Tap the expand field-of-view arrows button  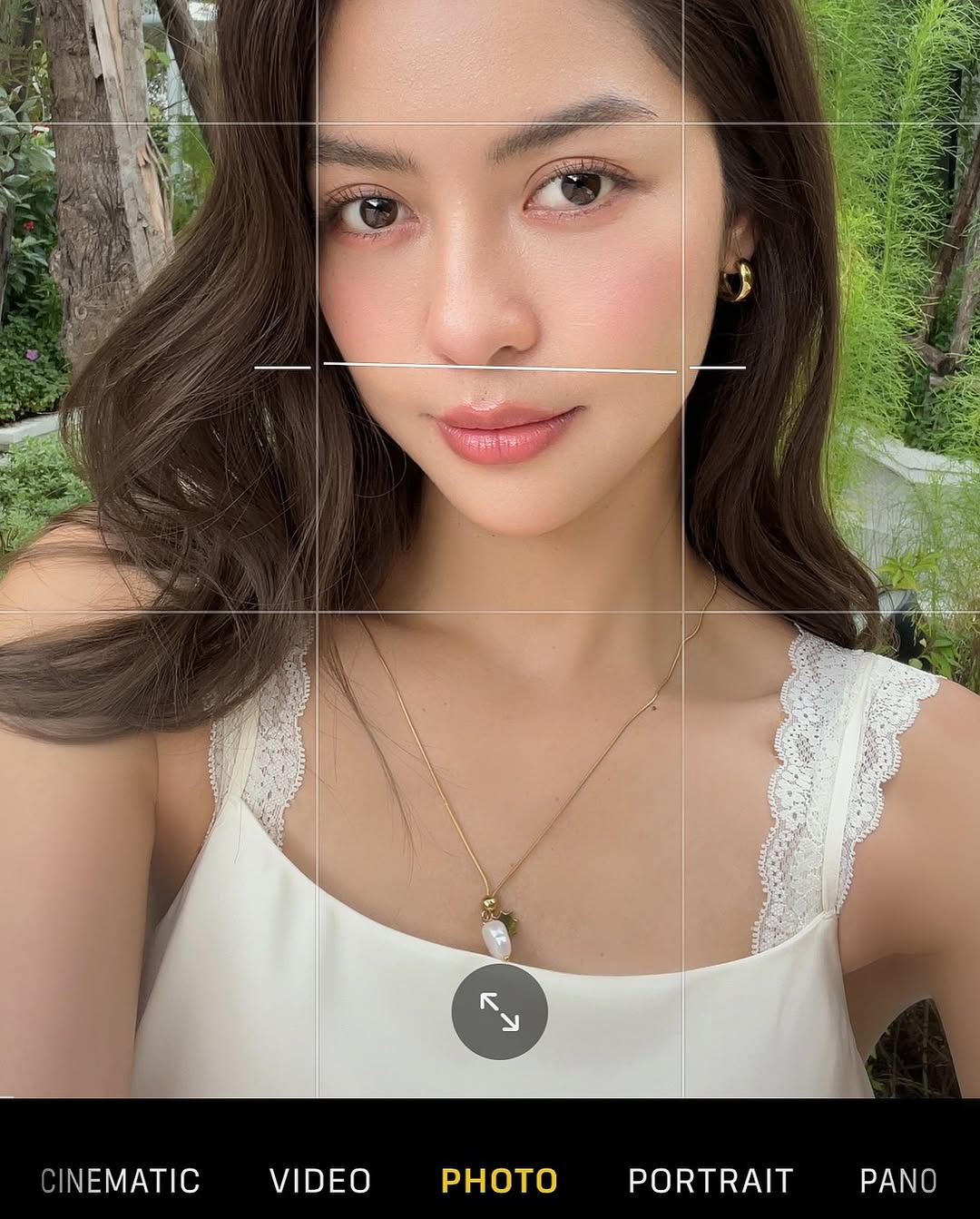(499, 1011)
